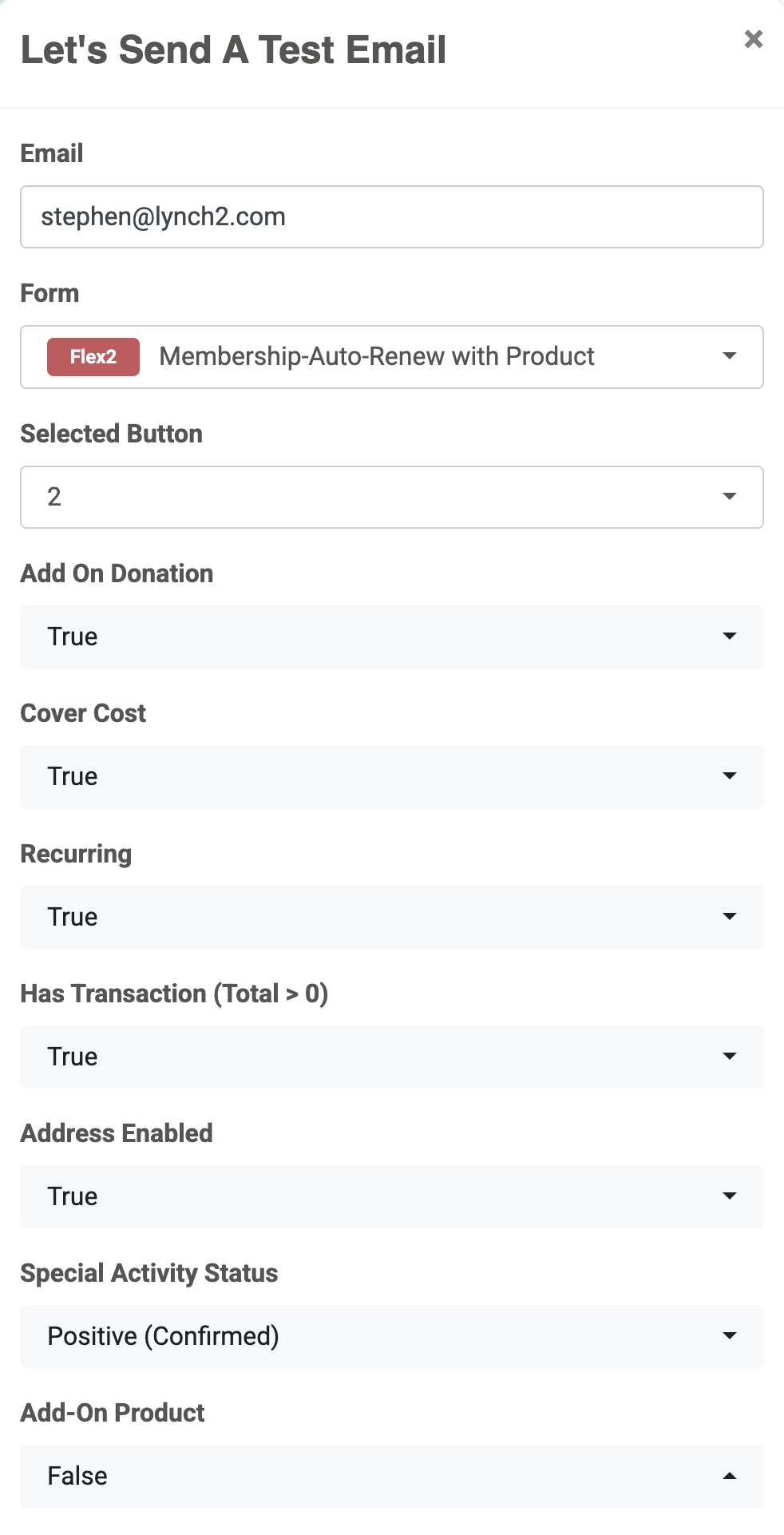
Task: Collapse the Add-On Product dropdown
Action: point(391,1476)
